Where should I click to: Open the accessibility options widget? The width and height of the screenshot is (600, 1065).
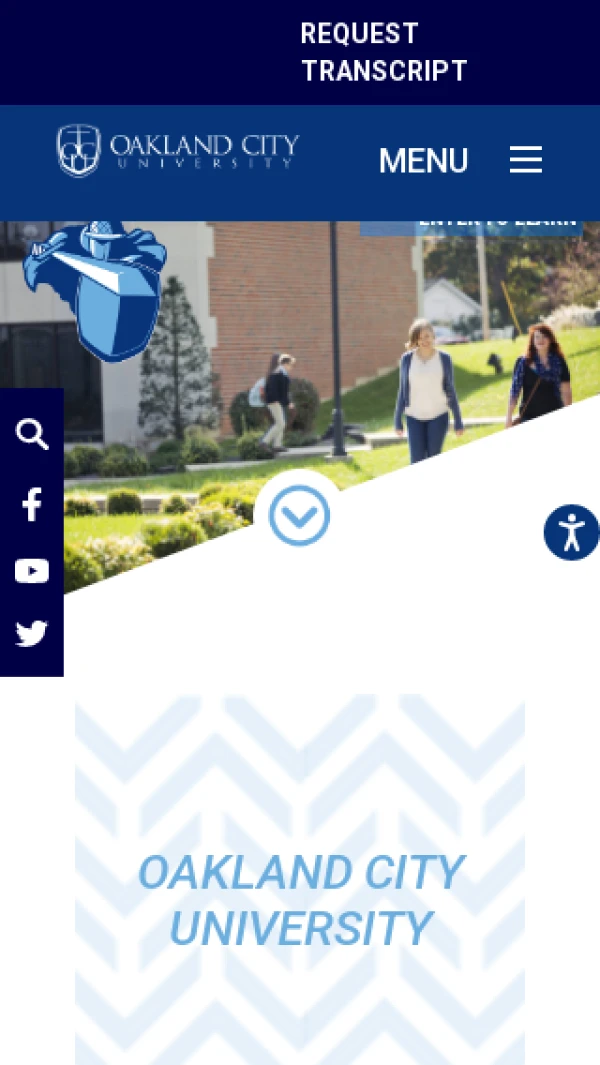[x=571, y=532]
